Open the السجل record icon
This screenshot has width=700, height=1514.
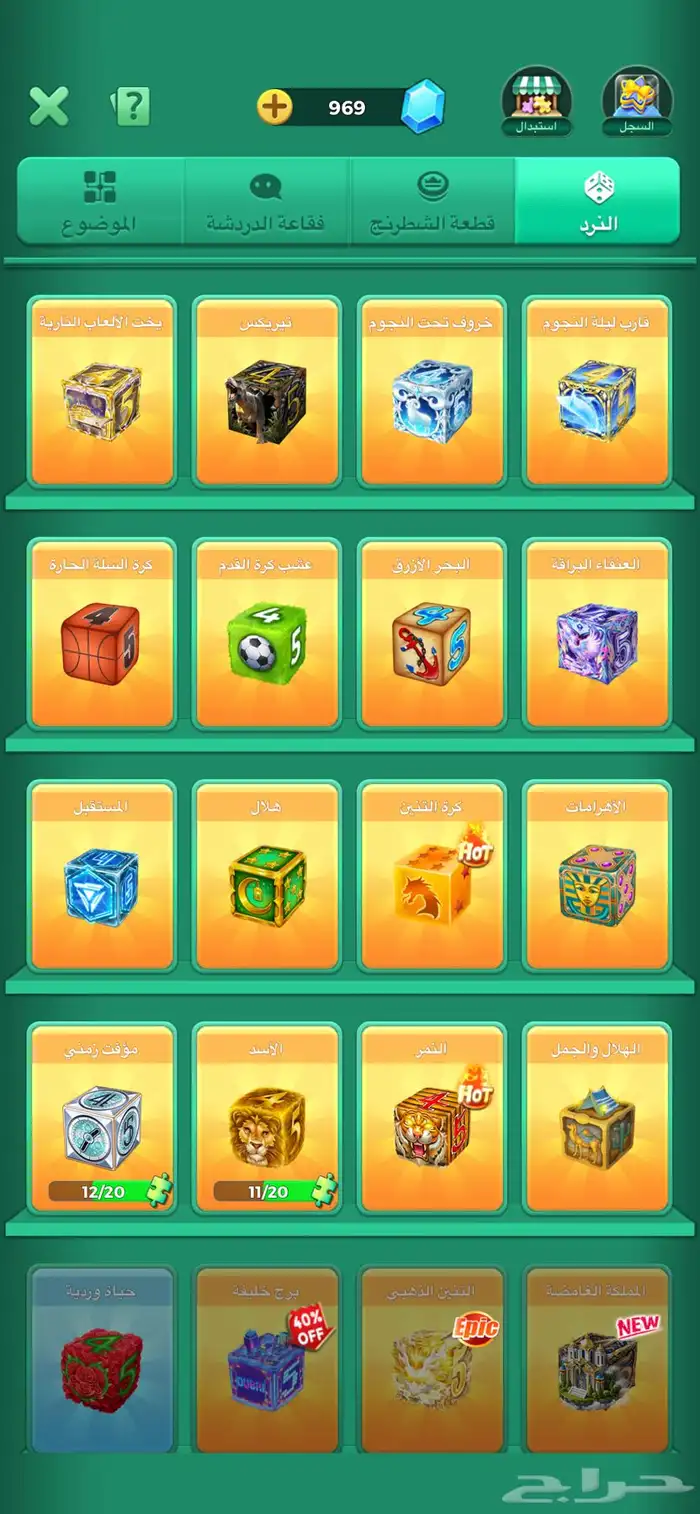637,102
